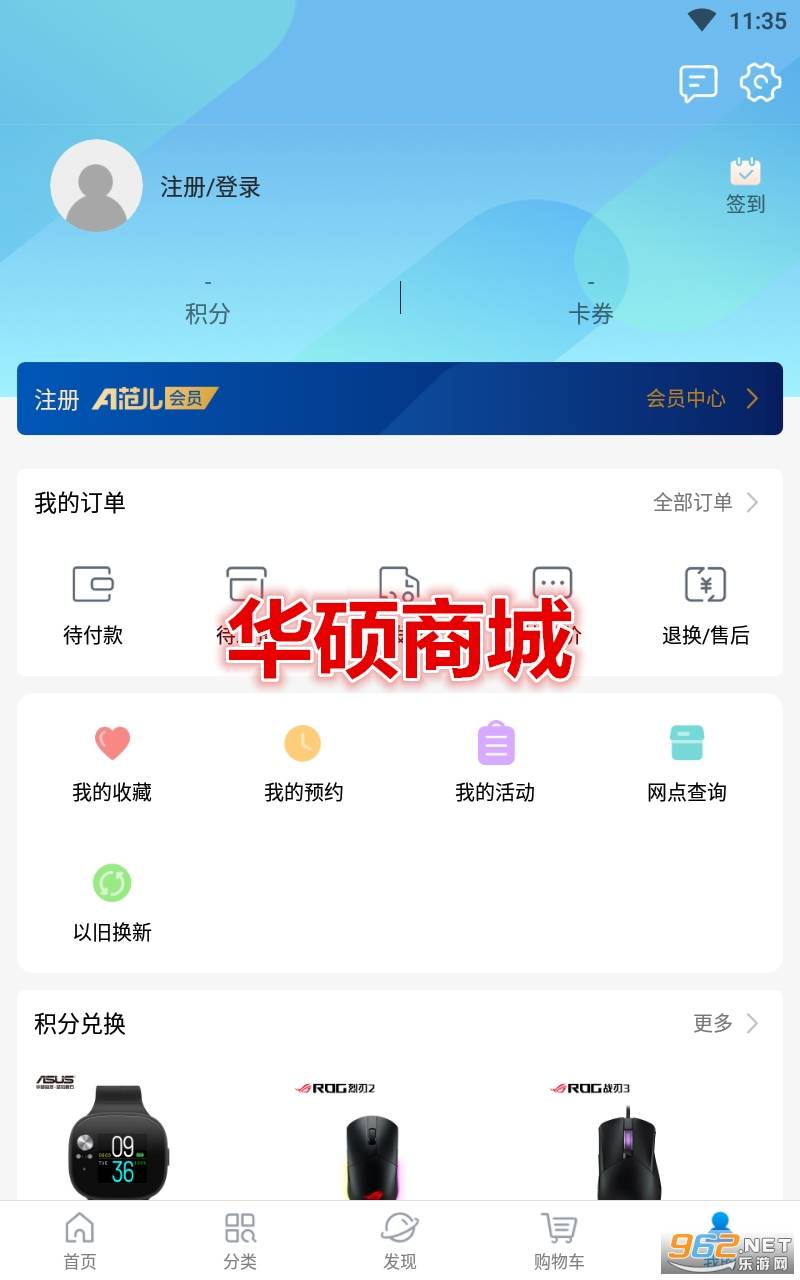The height and width of the screenshot is (1280, 800).
Task: Open 我的收藏 favorites
Action: 112,762
